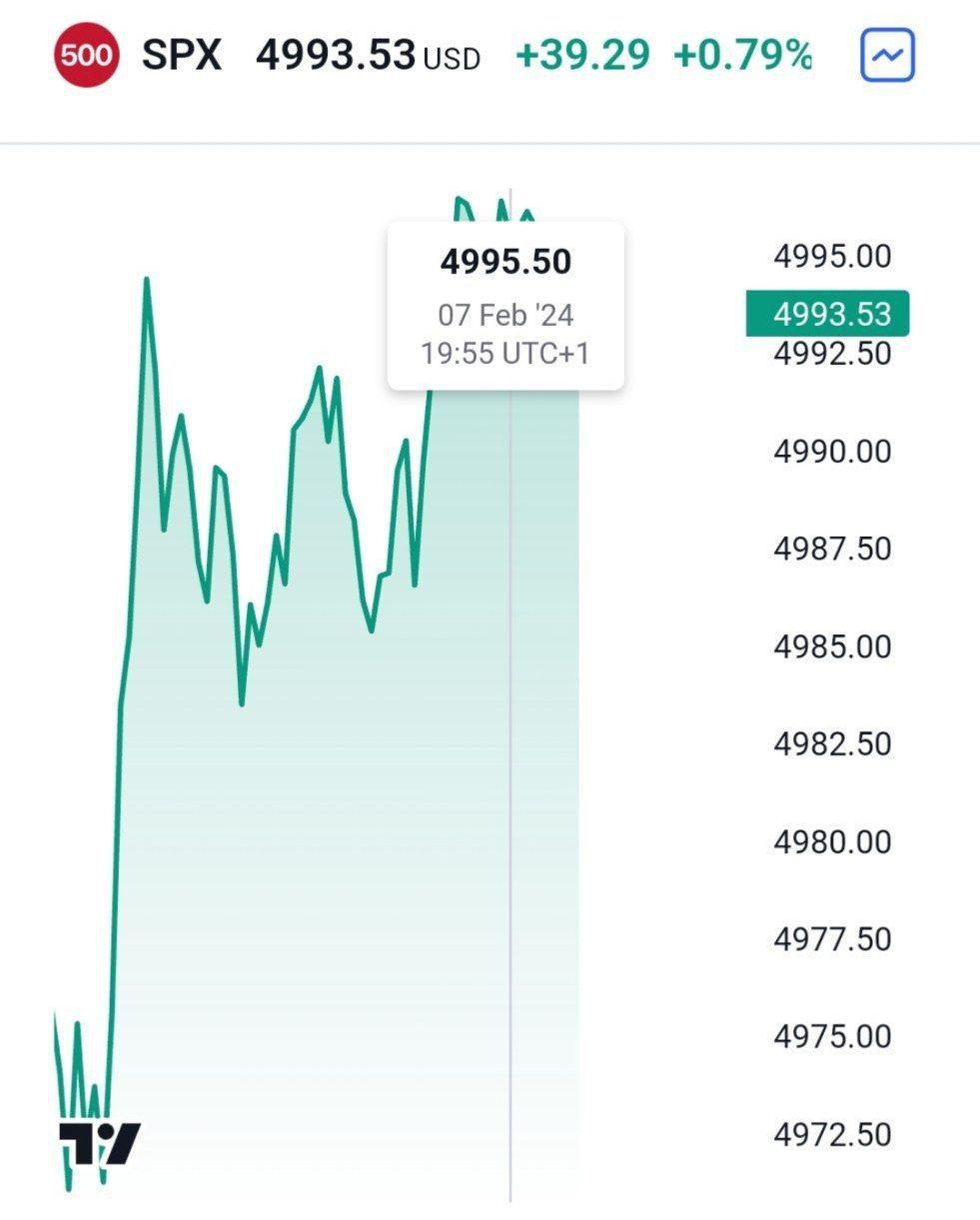Open the full chart icon button

pos(887,56)
